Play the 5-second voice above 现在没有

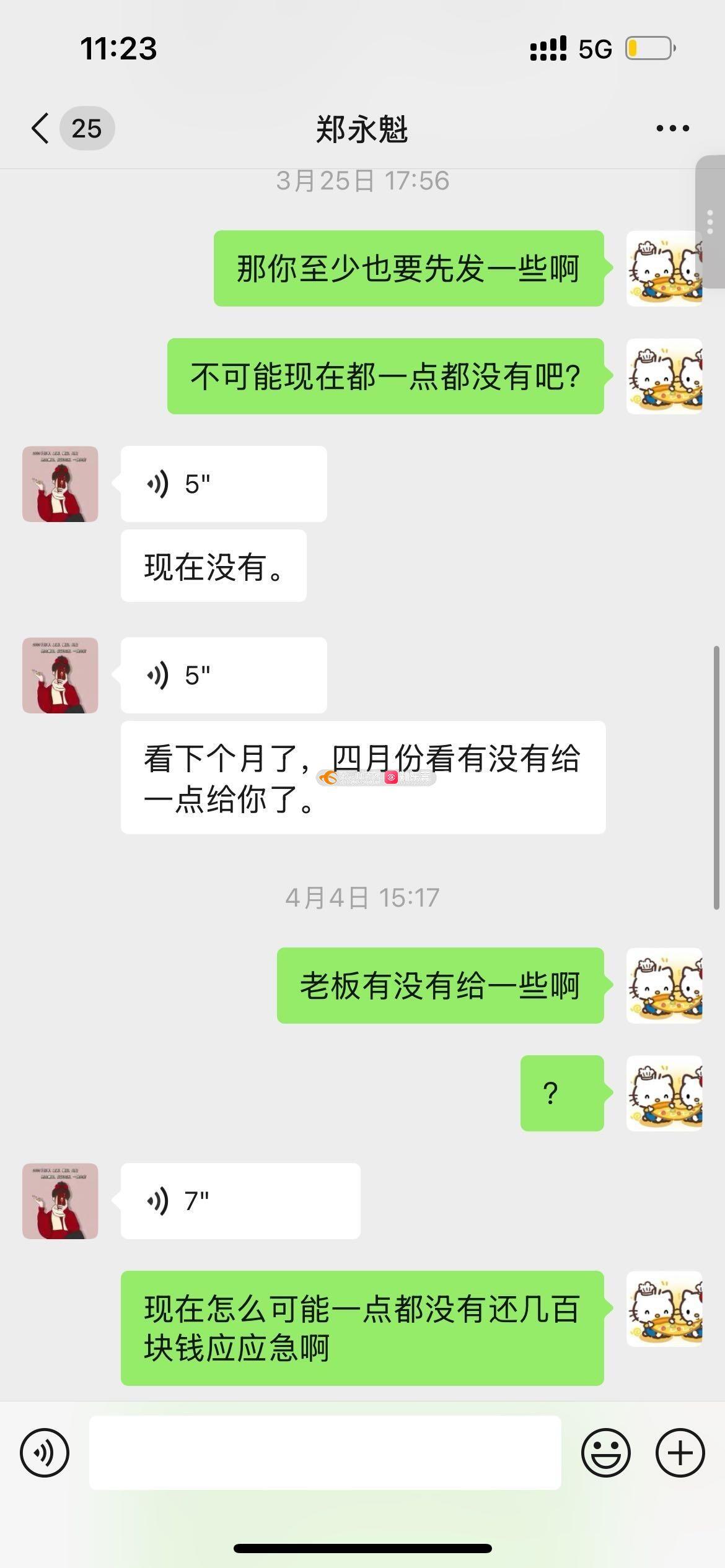(223, 484)
